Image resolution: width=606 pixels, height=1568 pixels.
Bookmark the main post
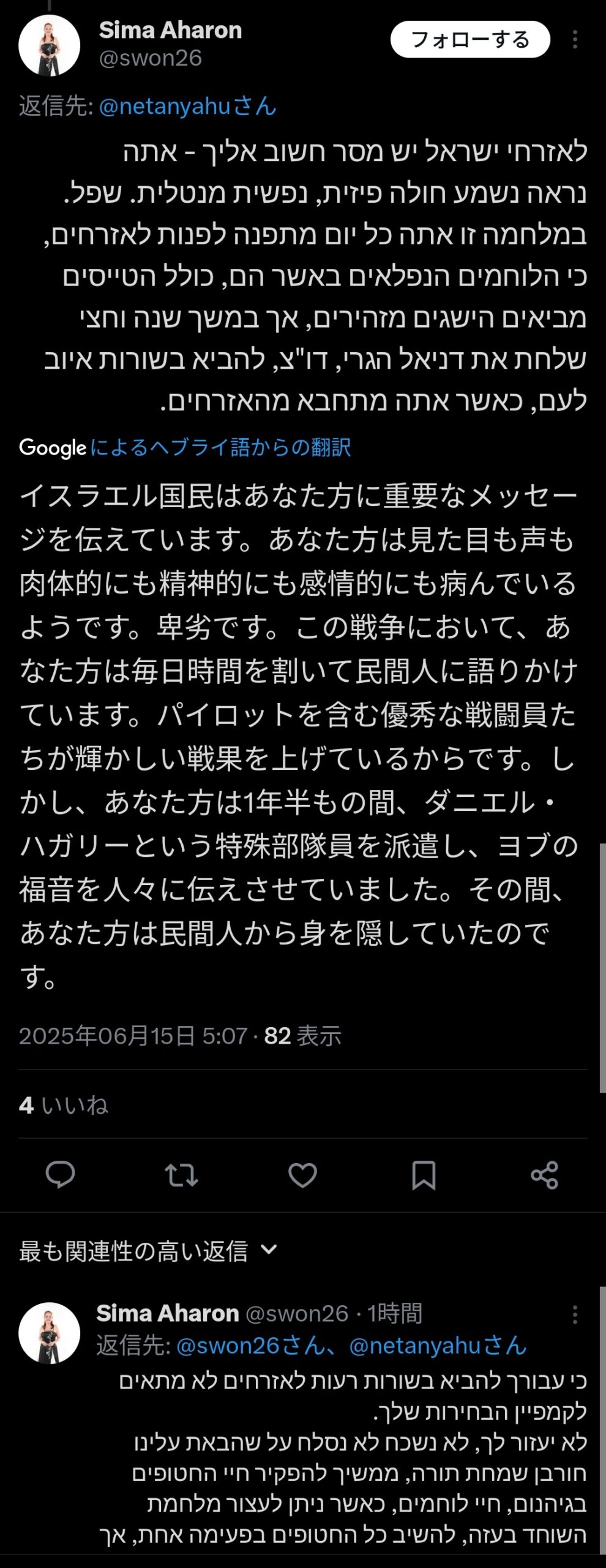pyautogui.click(x=424, y=1175)
